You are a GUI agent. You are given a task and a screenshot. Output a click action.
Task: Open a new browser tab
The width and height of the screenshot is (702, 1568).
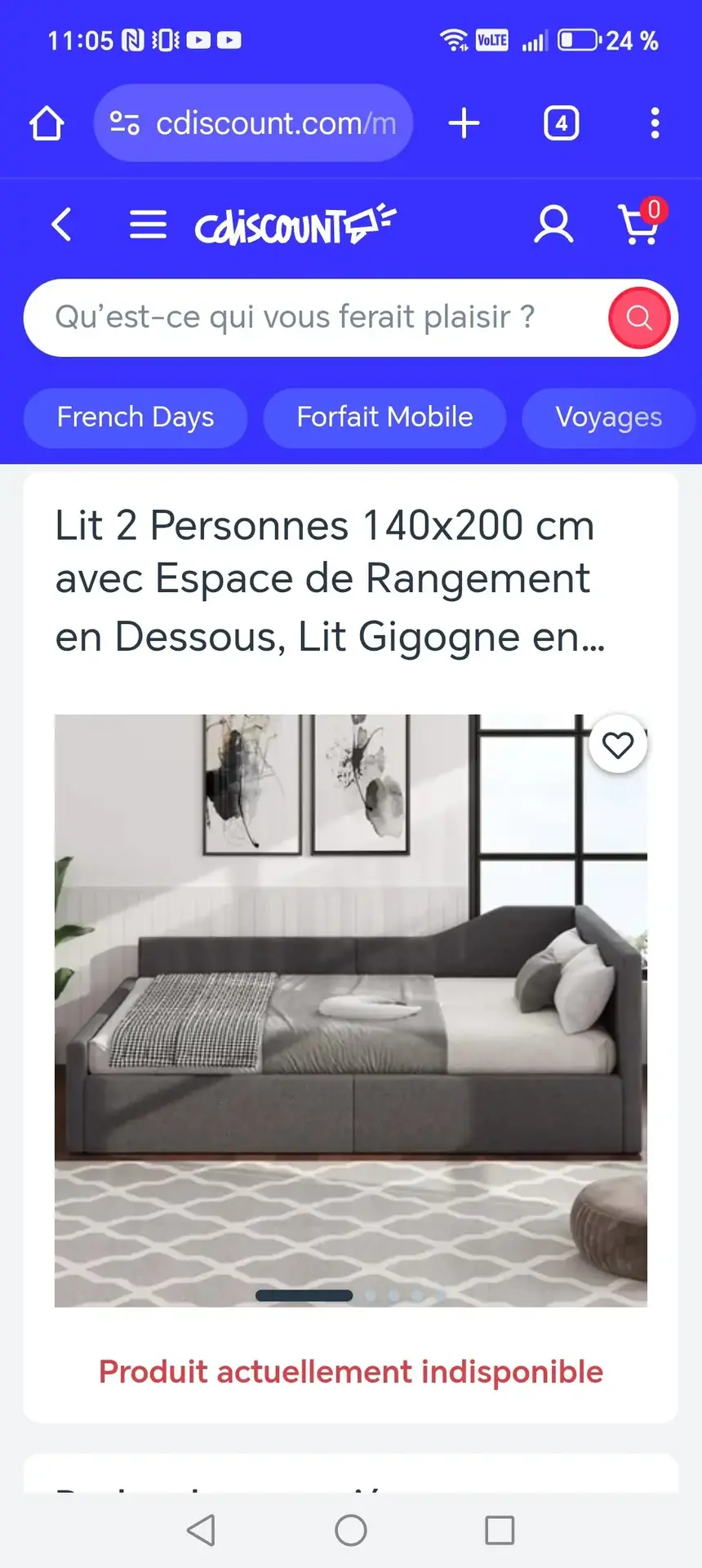pos(464,123)
